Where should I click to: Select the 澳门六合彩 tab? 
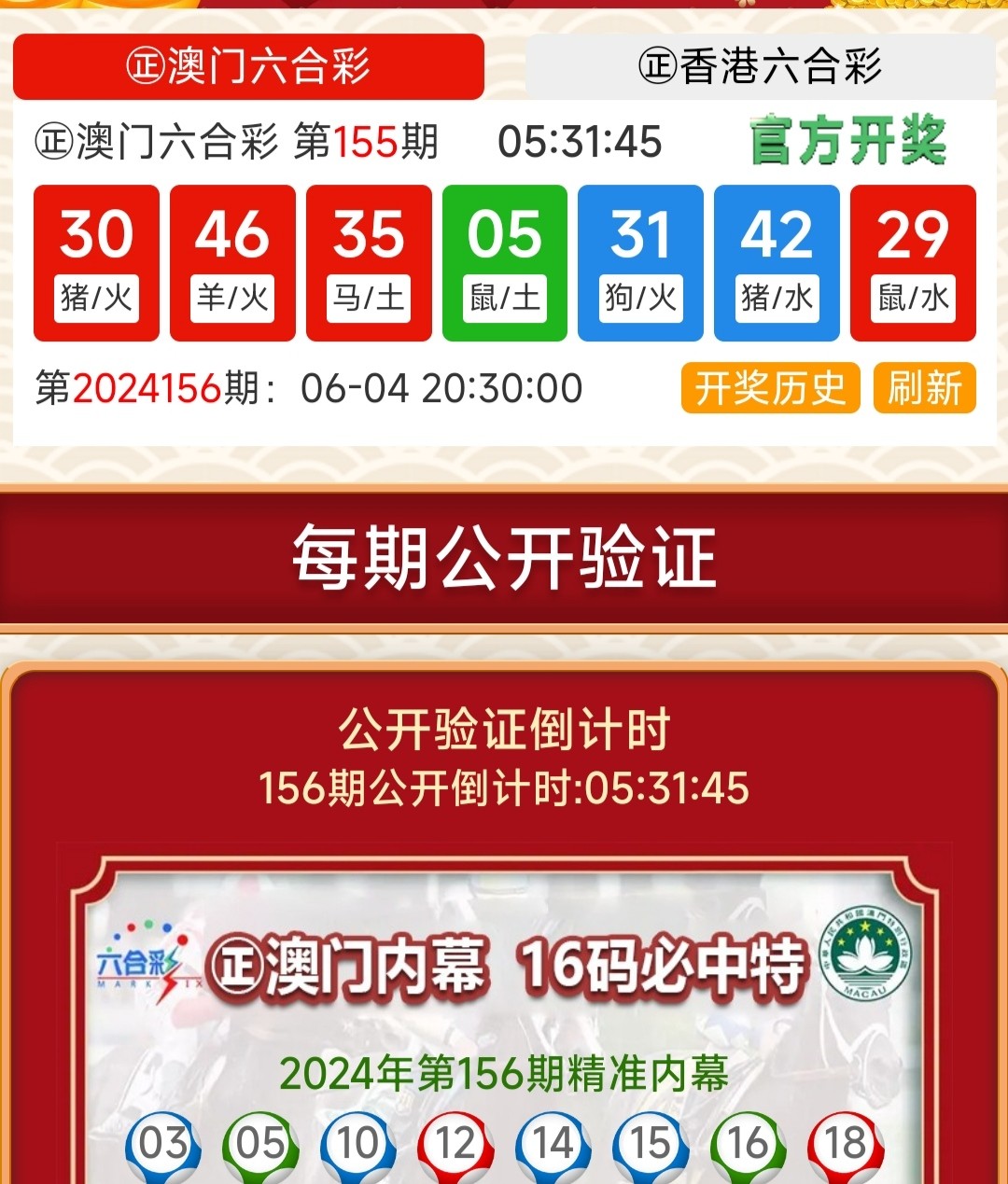tap(248, 67)
